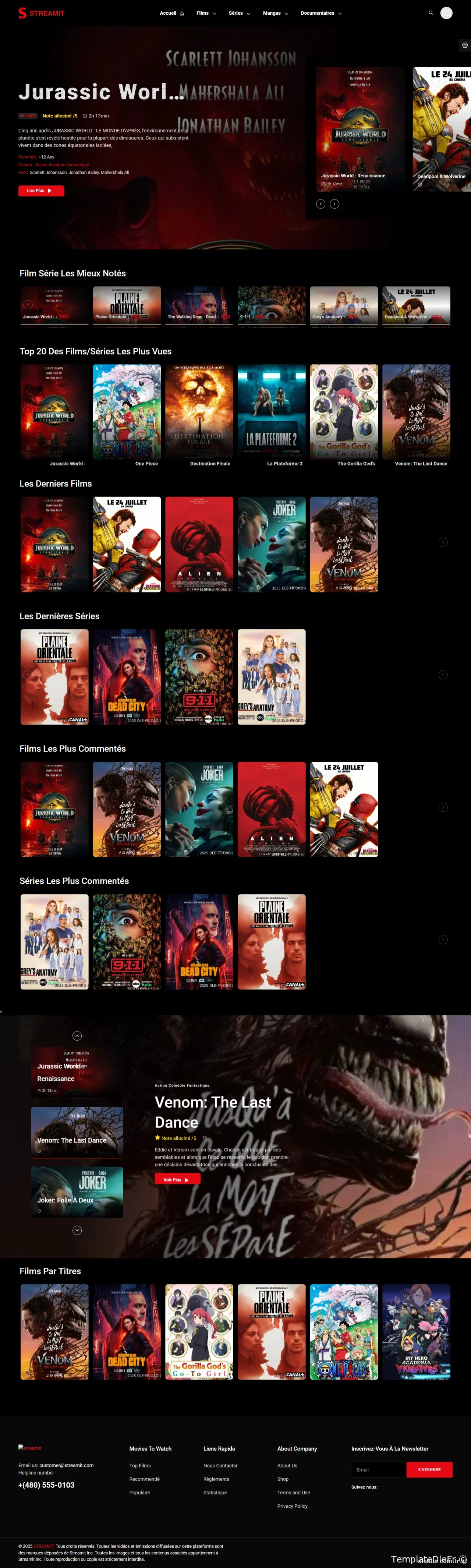This screenshot has height=1568, width=471.
Task: Expand the Séries dropdown menu
Action: pos(239,13)
